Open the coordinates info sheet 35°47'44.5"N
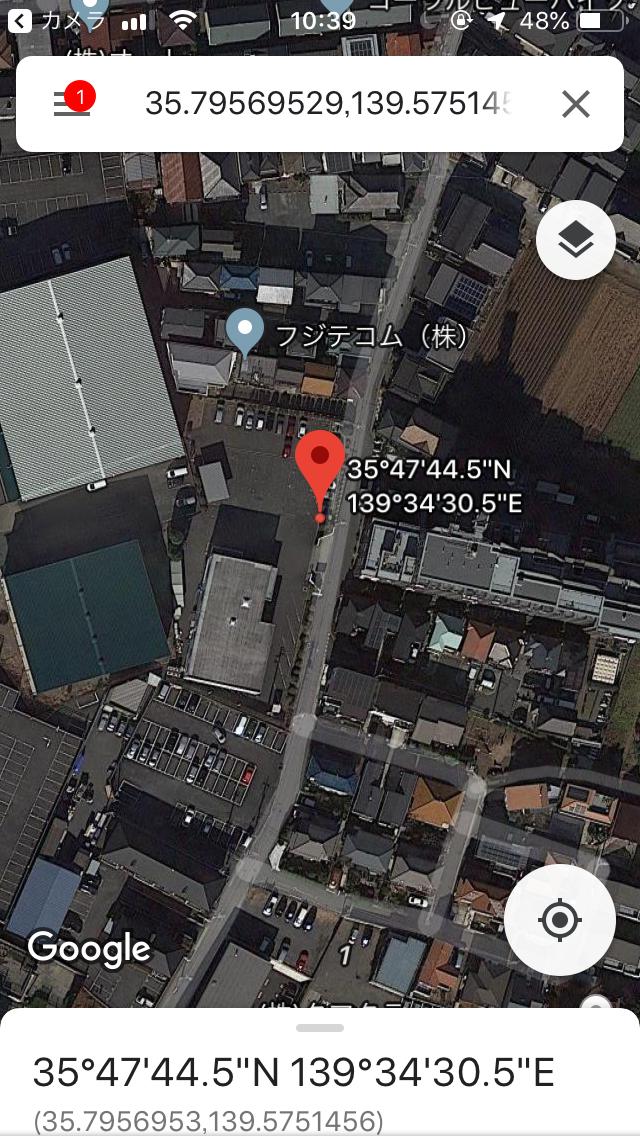 coord(293,1072)
